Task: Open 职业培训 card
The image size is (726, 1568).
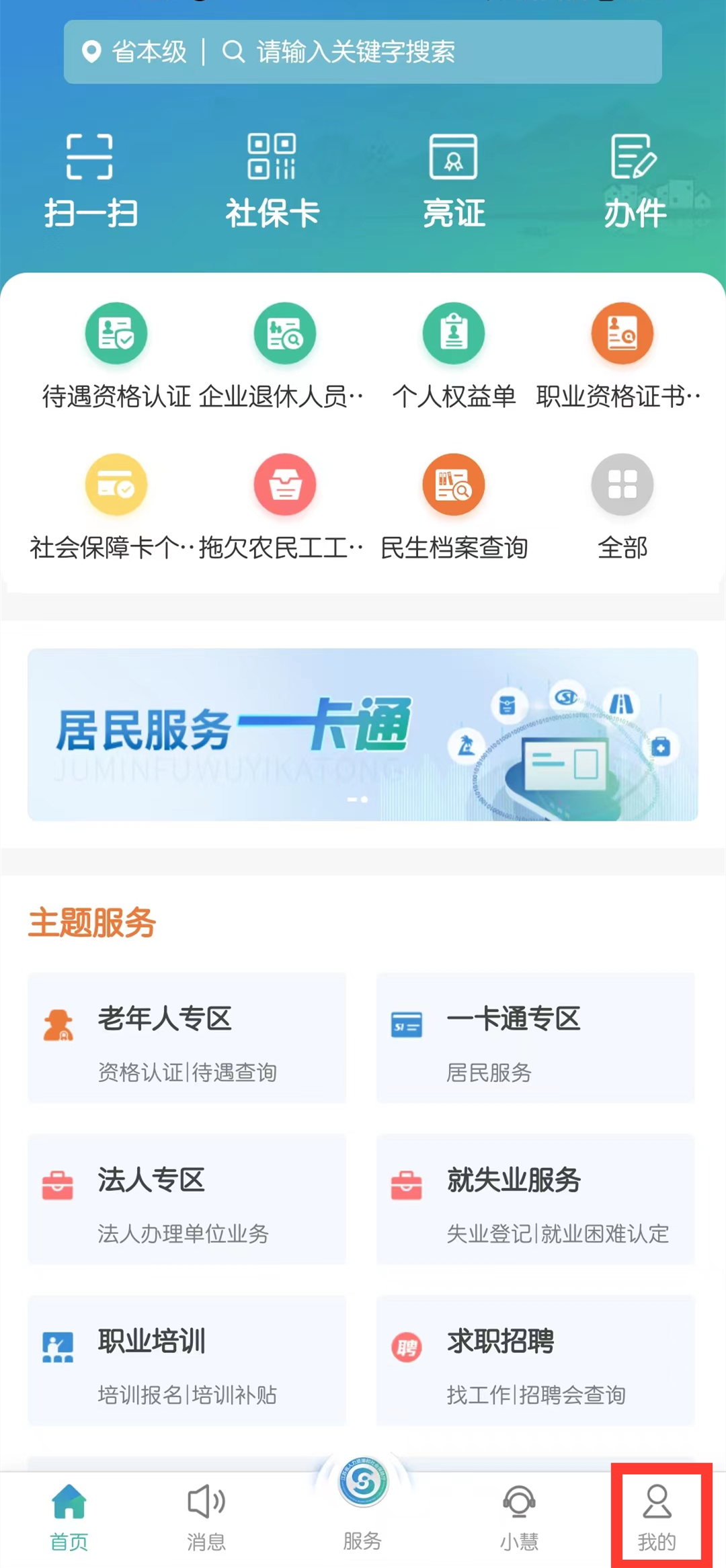Action: [x=187, y=1360]
